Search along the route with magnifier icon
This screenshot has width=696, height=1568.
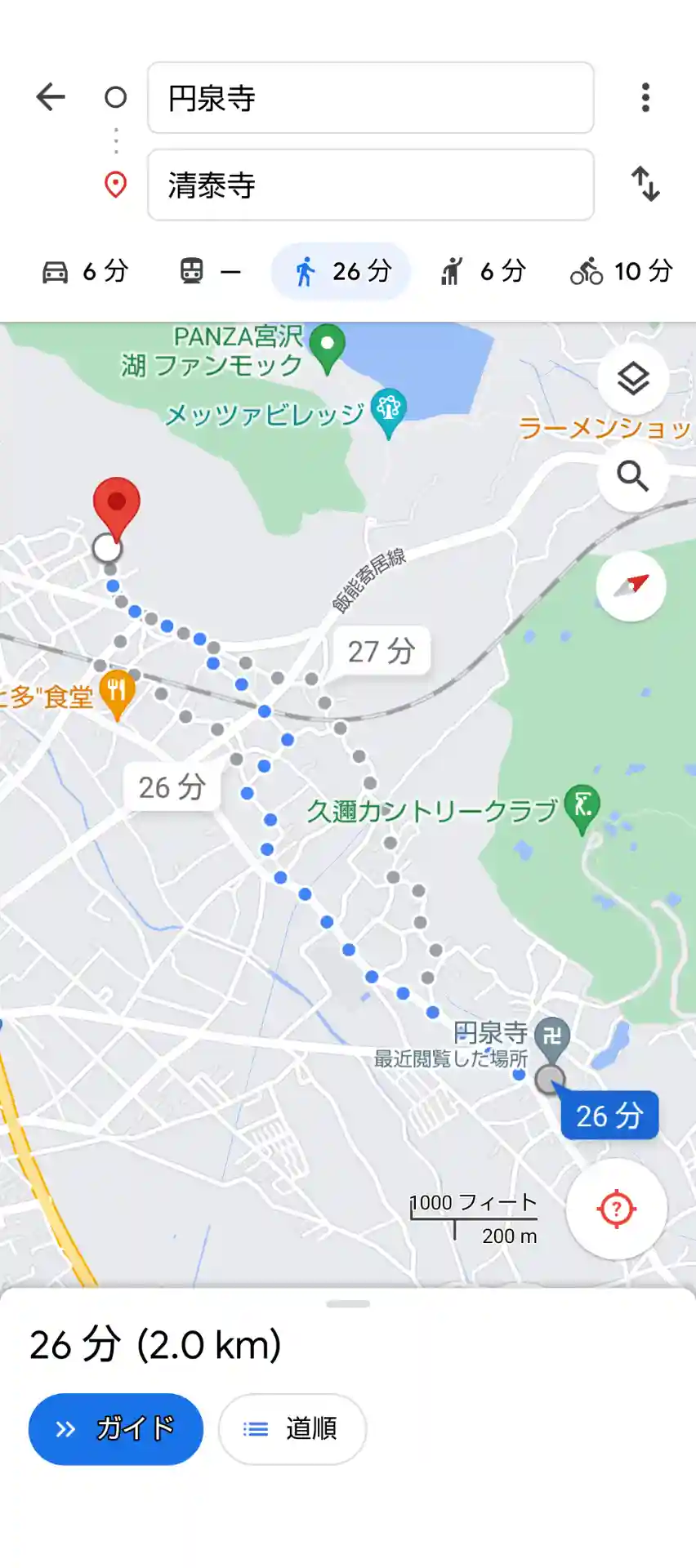pyautogui.click(x=633, y=475)
